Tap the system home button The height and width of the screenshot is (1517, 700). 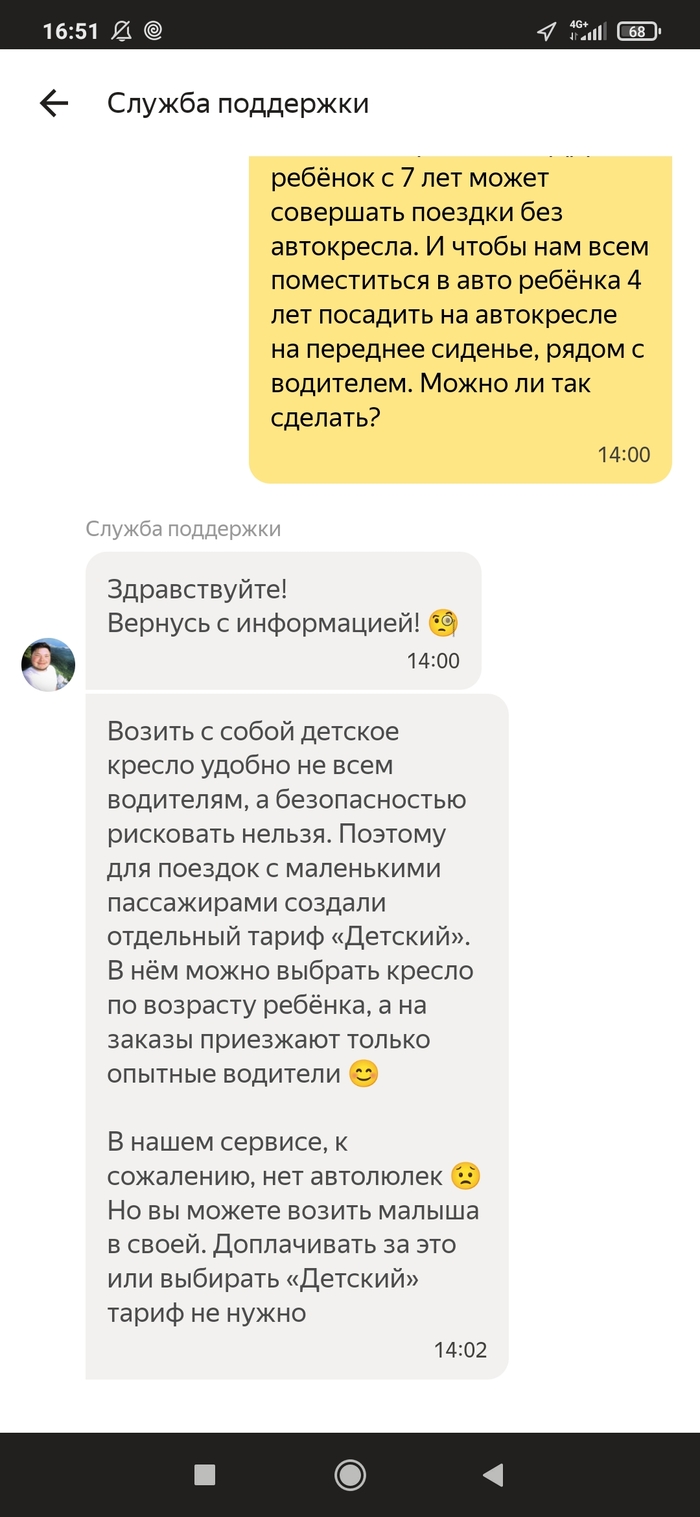tap(350, 1474)
